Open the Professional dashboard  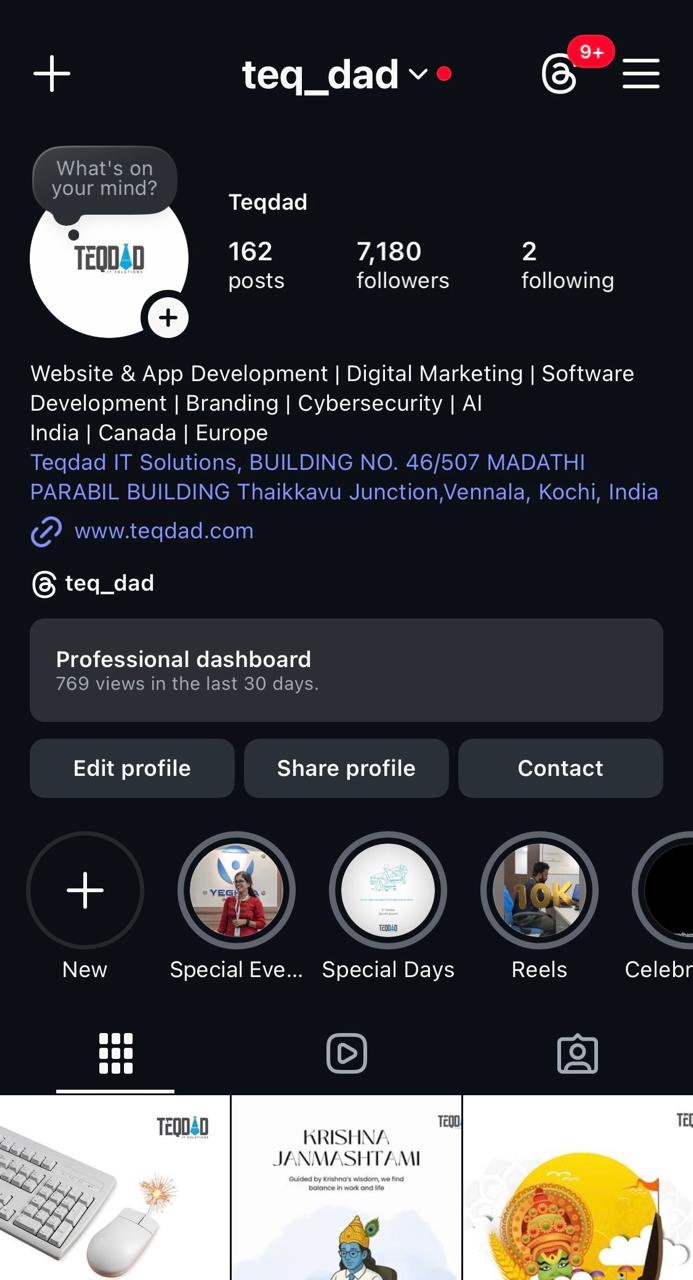pos(346,670)
